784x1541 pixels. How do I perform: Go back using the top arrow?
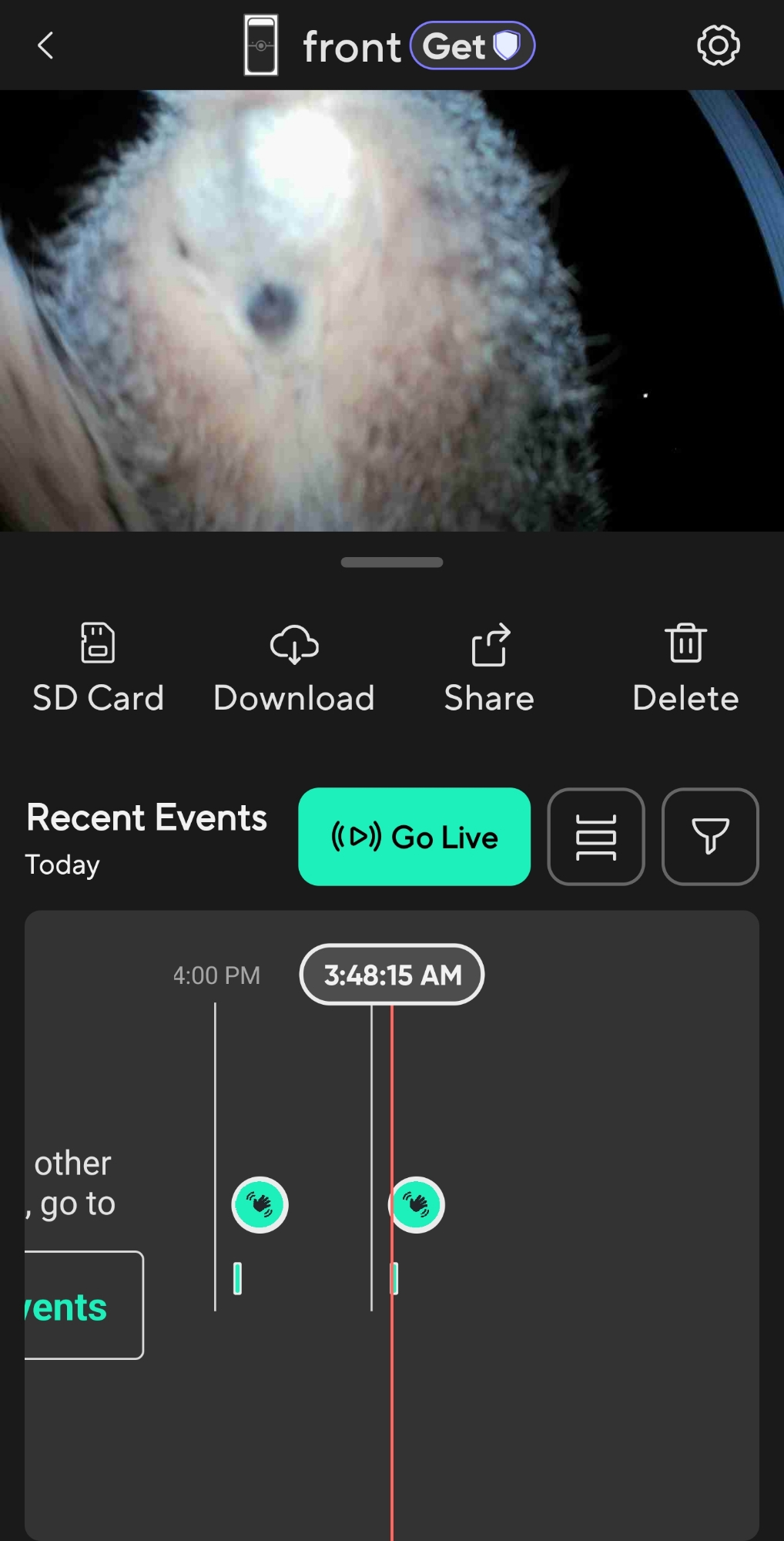click(x=46, y=46)
